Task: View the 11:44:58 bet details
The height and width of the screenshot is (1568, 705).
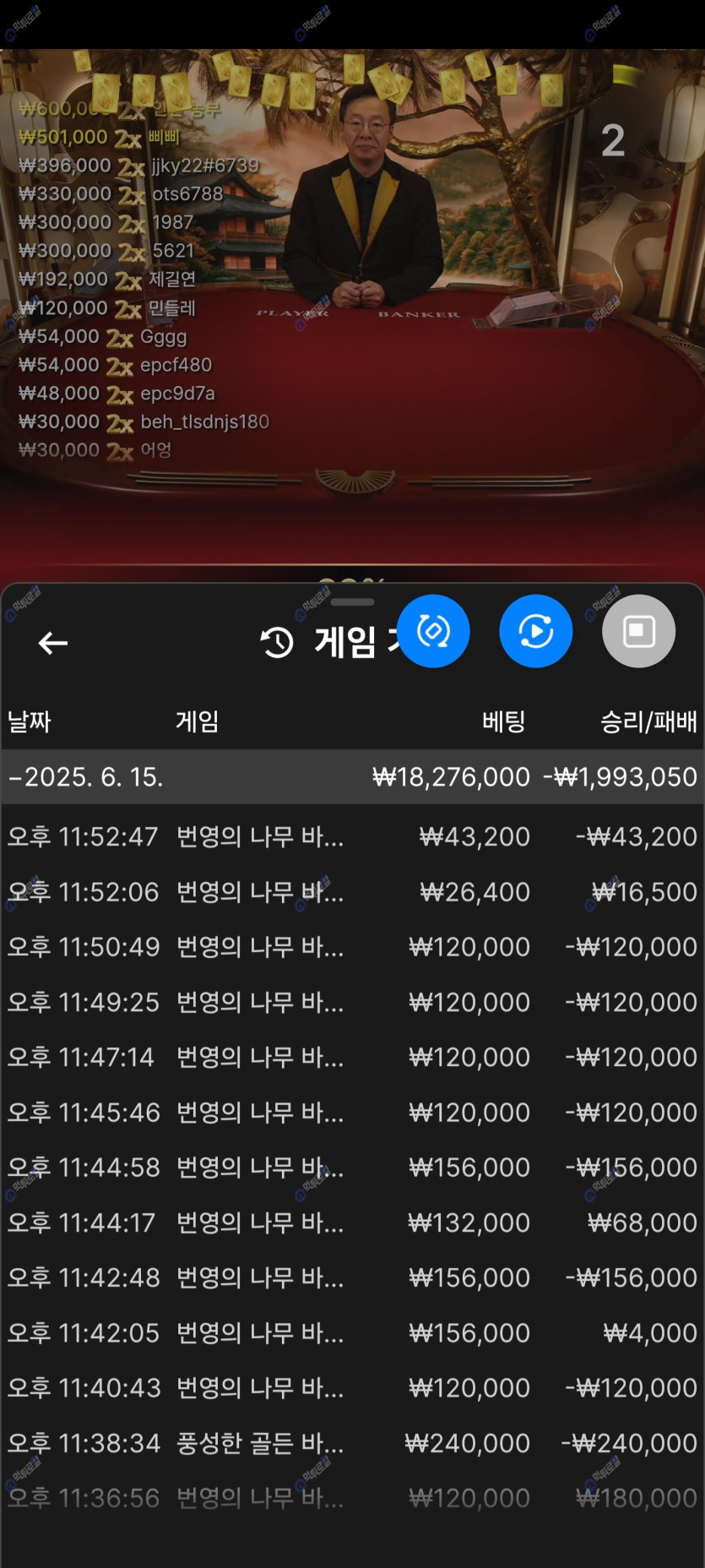Action: 352,1167
